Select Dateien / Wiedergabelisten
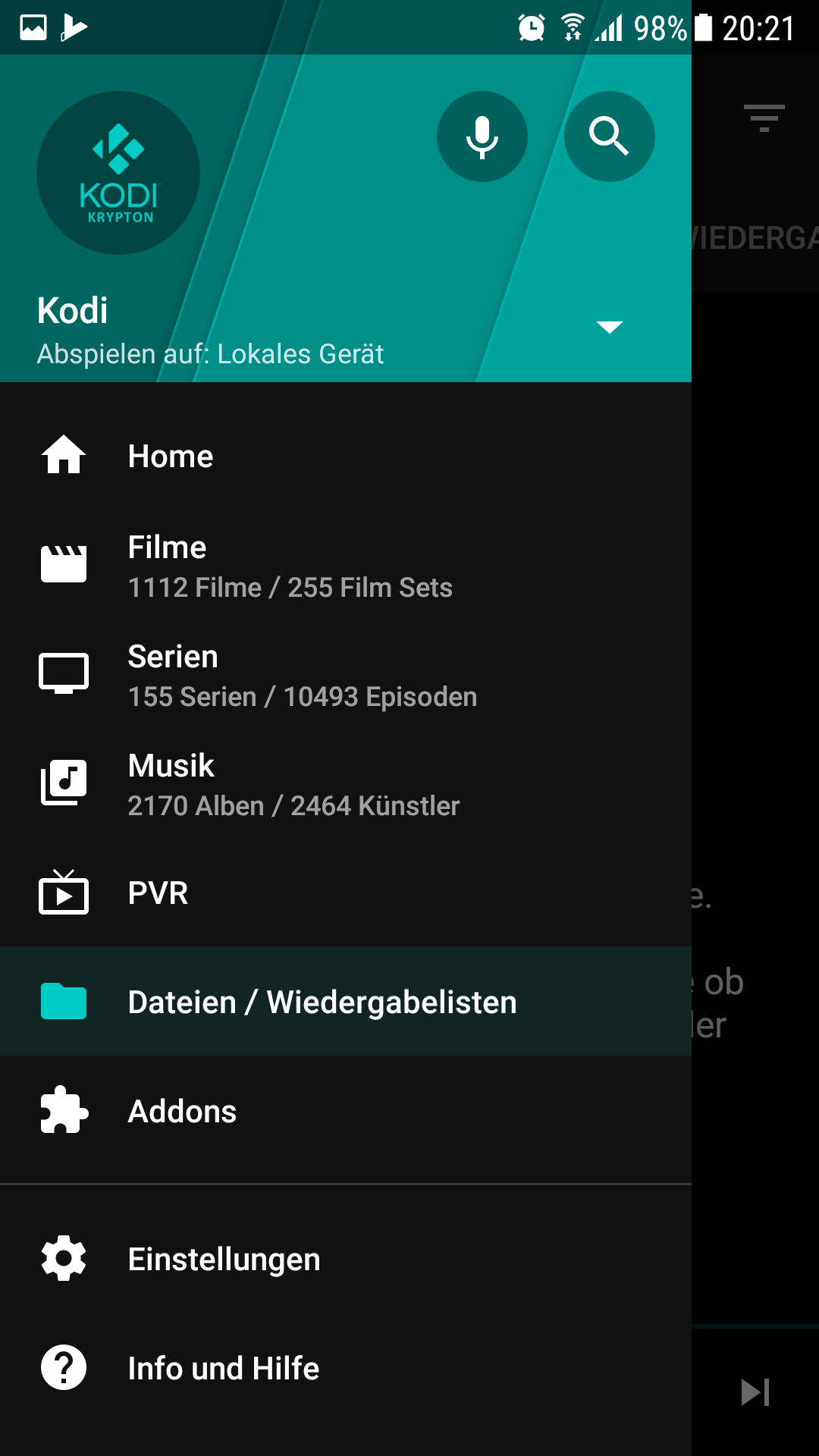Image resolution: width=819 pixels, height=1456 pixels. [346, 1001]
